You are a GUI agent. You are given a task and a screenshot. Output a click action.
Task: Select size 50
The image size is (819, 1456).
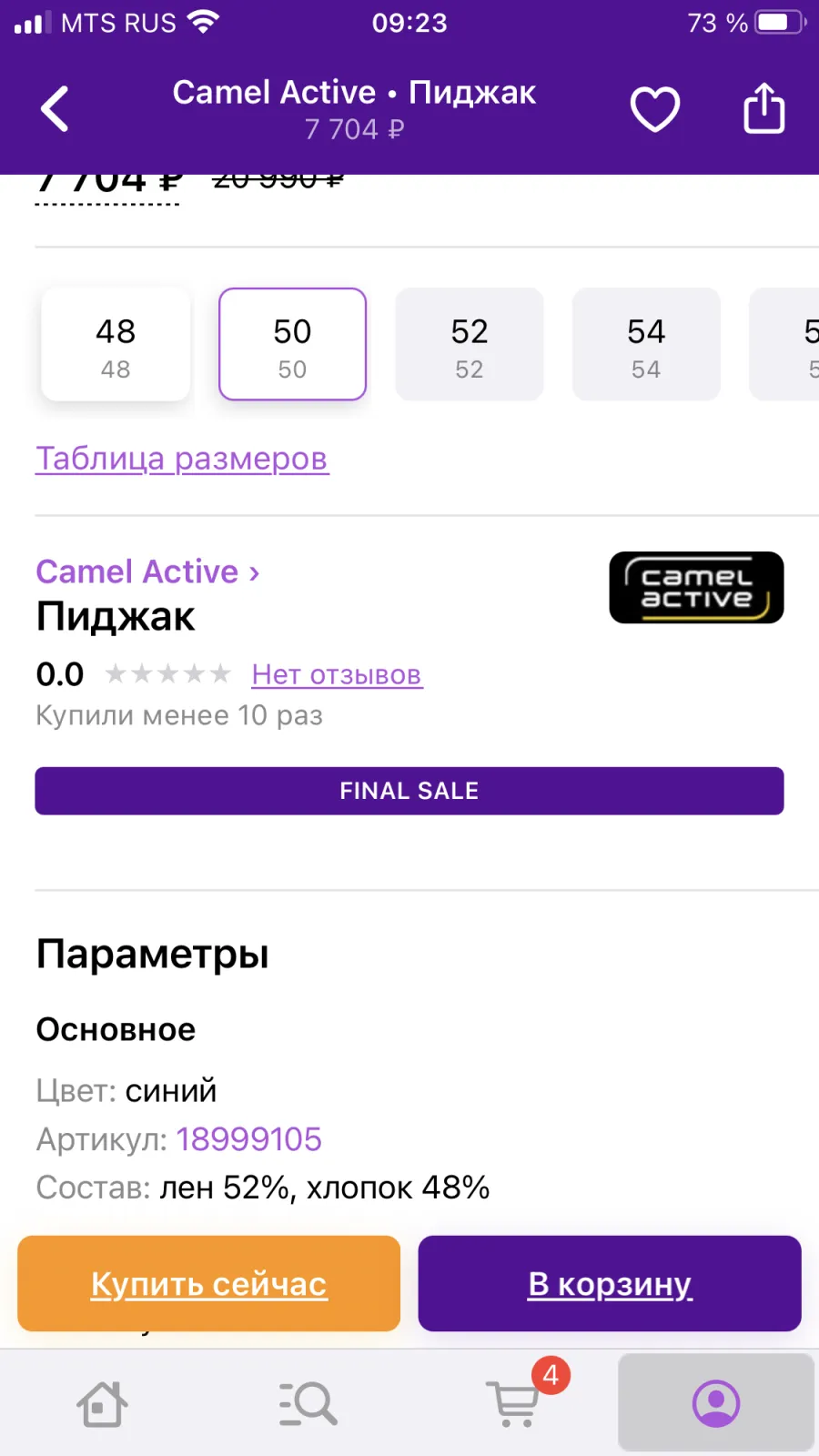(x=292, y=345)
